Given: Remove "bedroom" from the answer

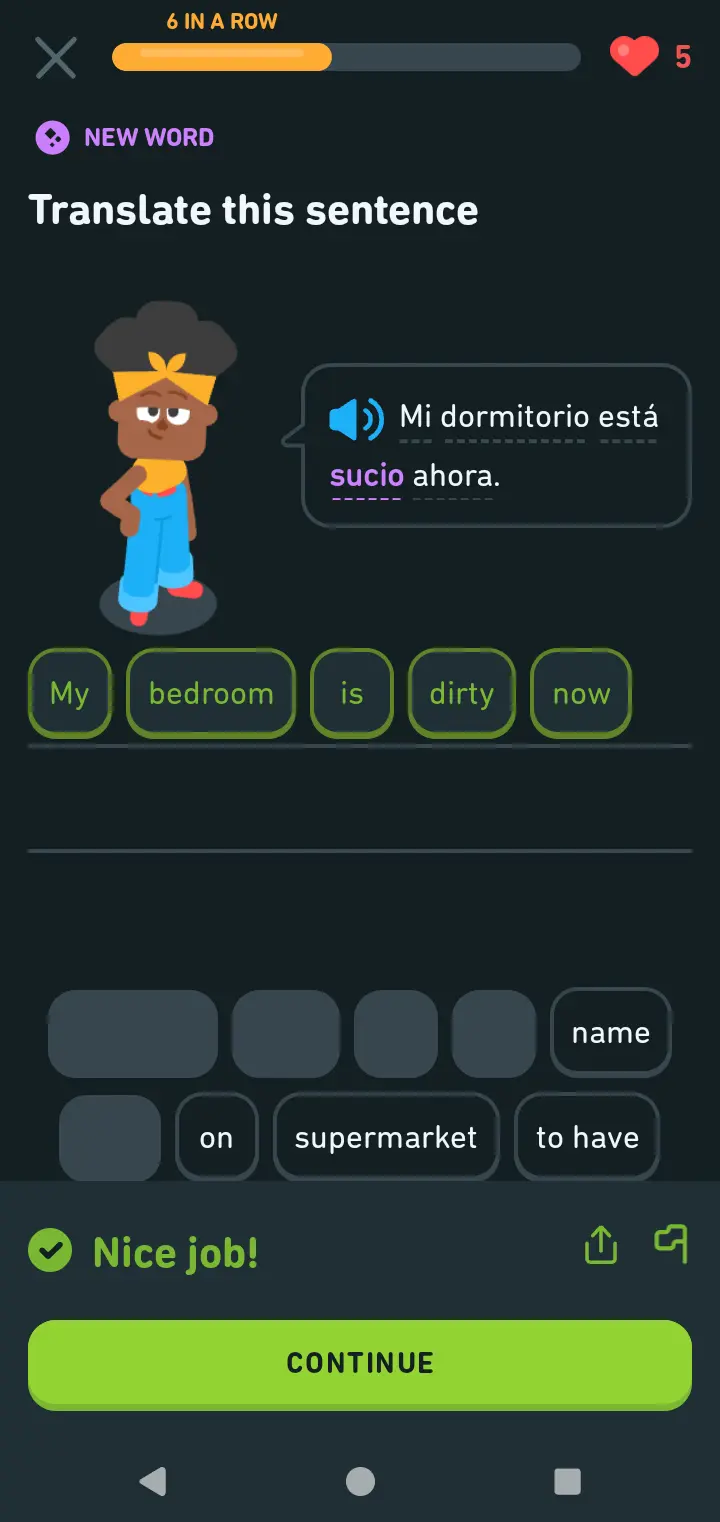Looking at the screenshot, I should point(211,693).
